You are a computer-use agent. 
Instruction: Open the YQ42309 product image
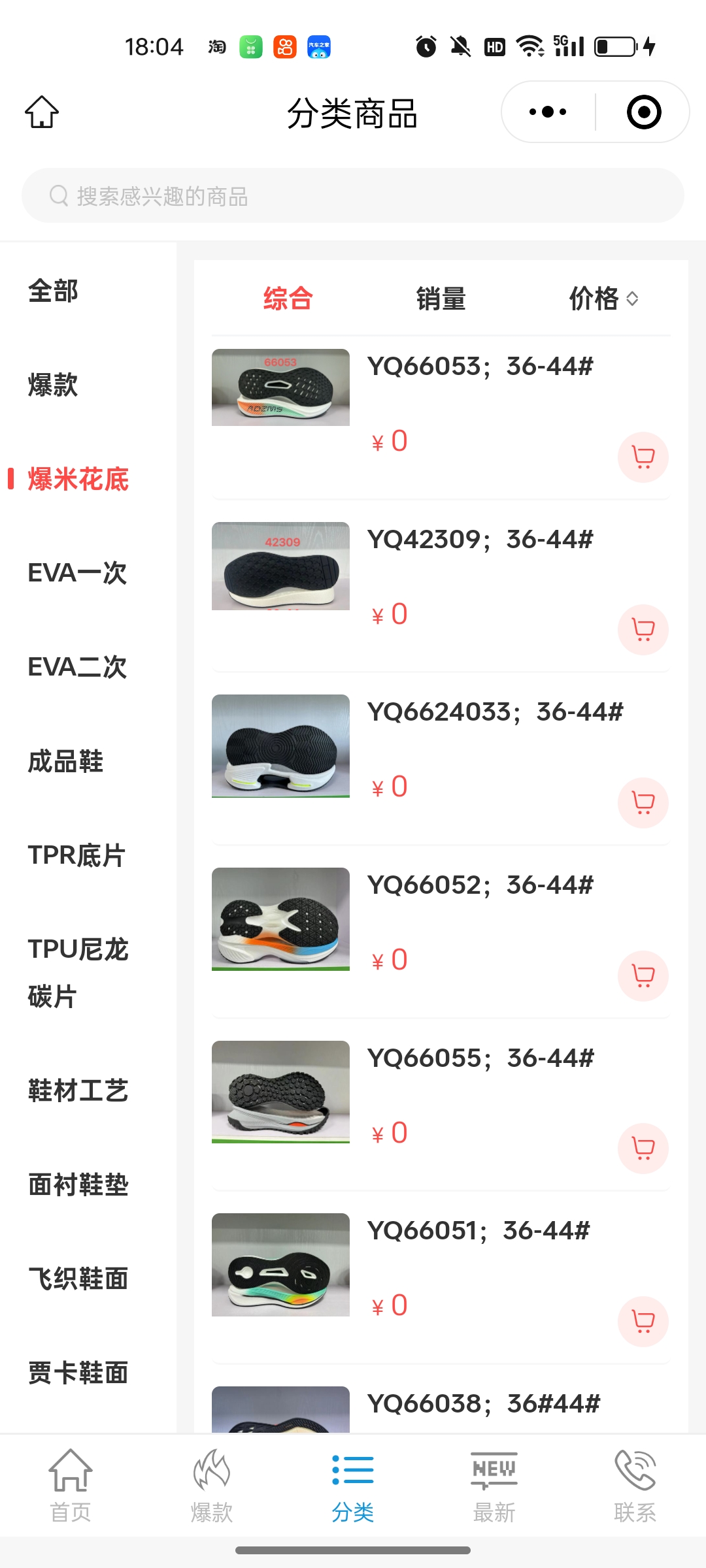point(280,566)
